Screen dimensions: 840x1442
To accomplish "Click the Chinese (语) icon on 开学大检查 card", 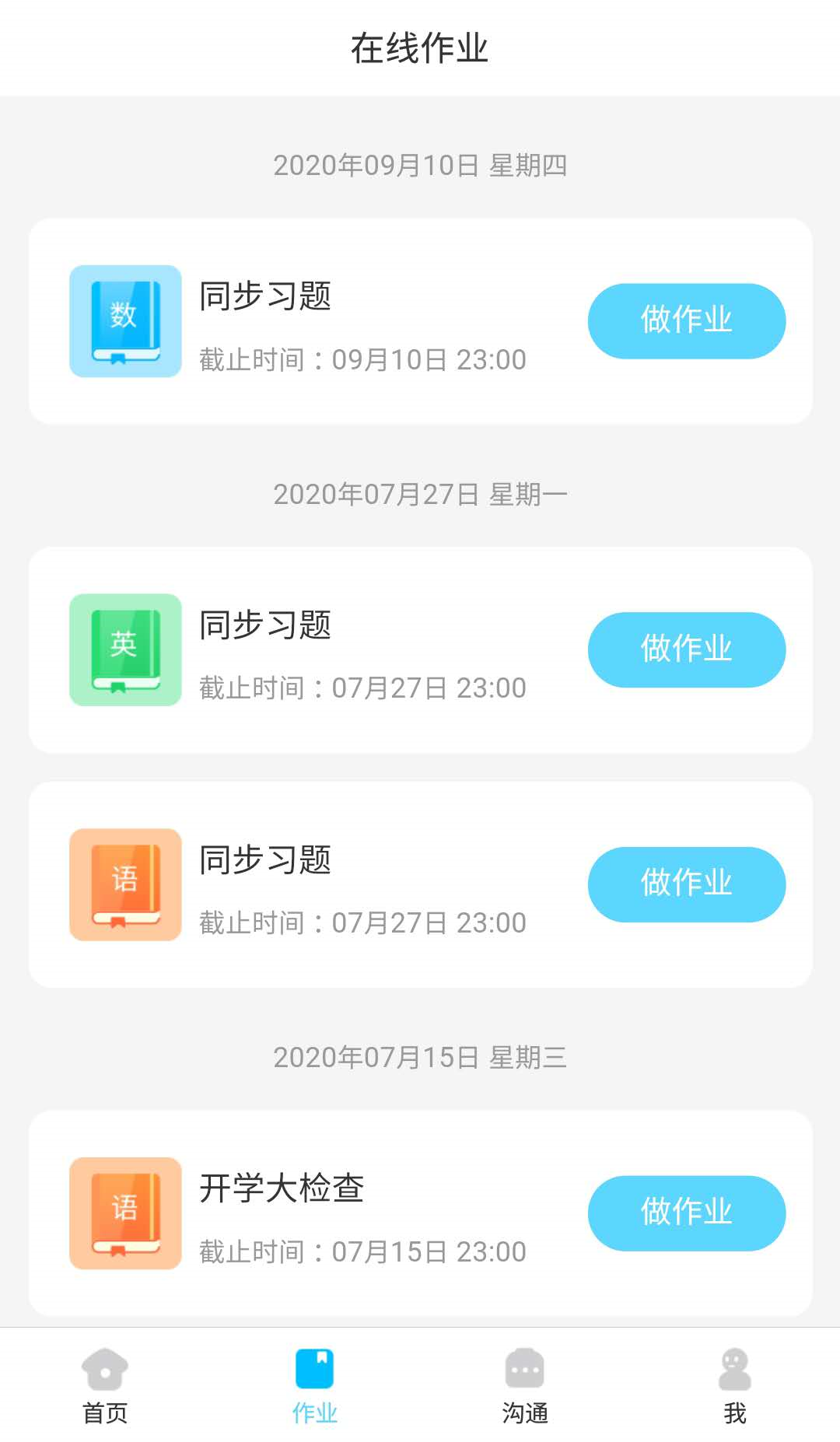I will (x=125, y=1213).
